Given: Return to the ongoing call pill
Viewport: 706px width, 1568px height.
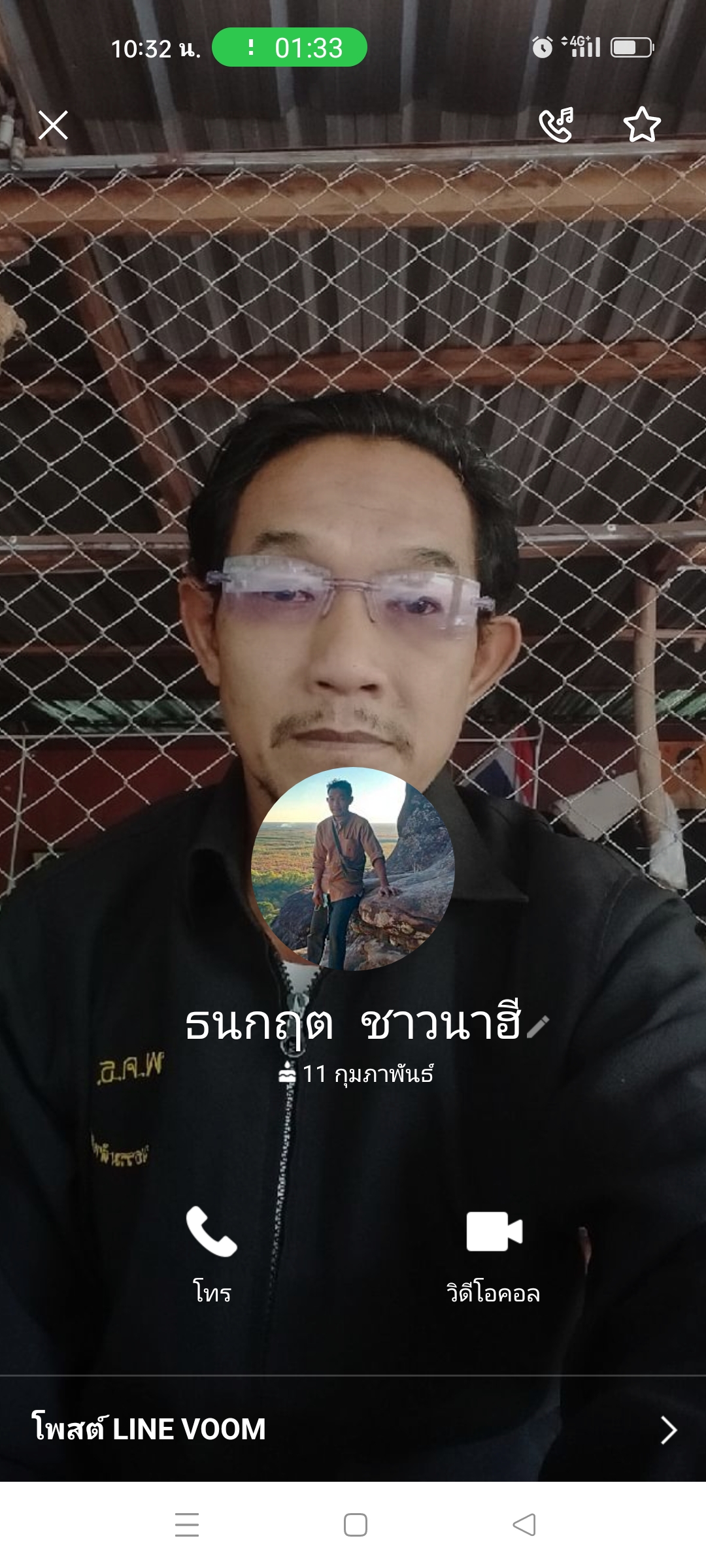Looking at the screenshot, I should [x=290, y=47].
